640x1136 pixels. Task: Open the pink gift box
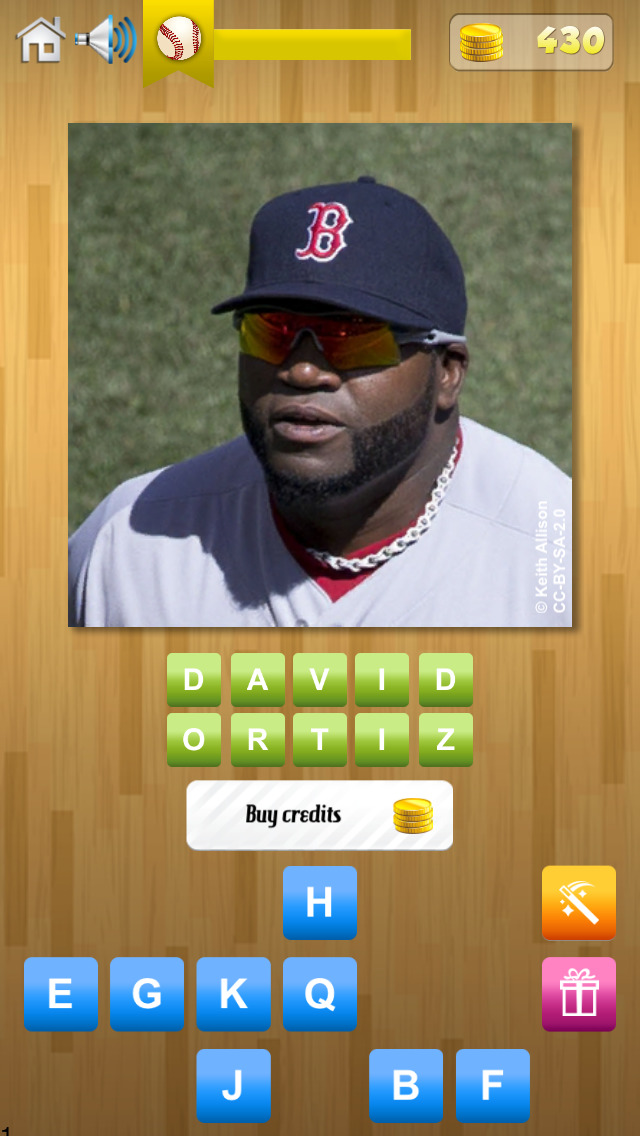tap(578, 994)
